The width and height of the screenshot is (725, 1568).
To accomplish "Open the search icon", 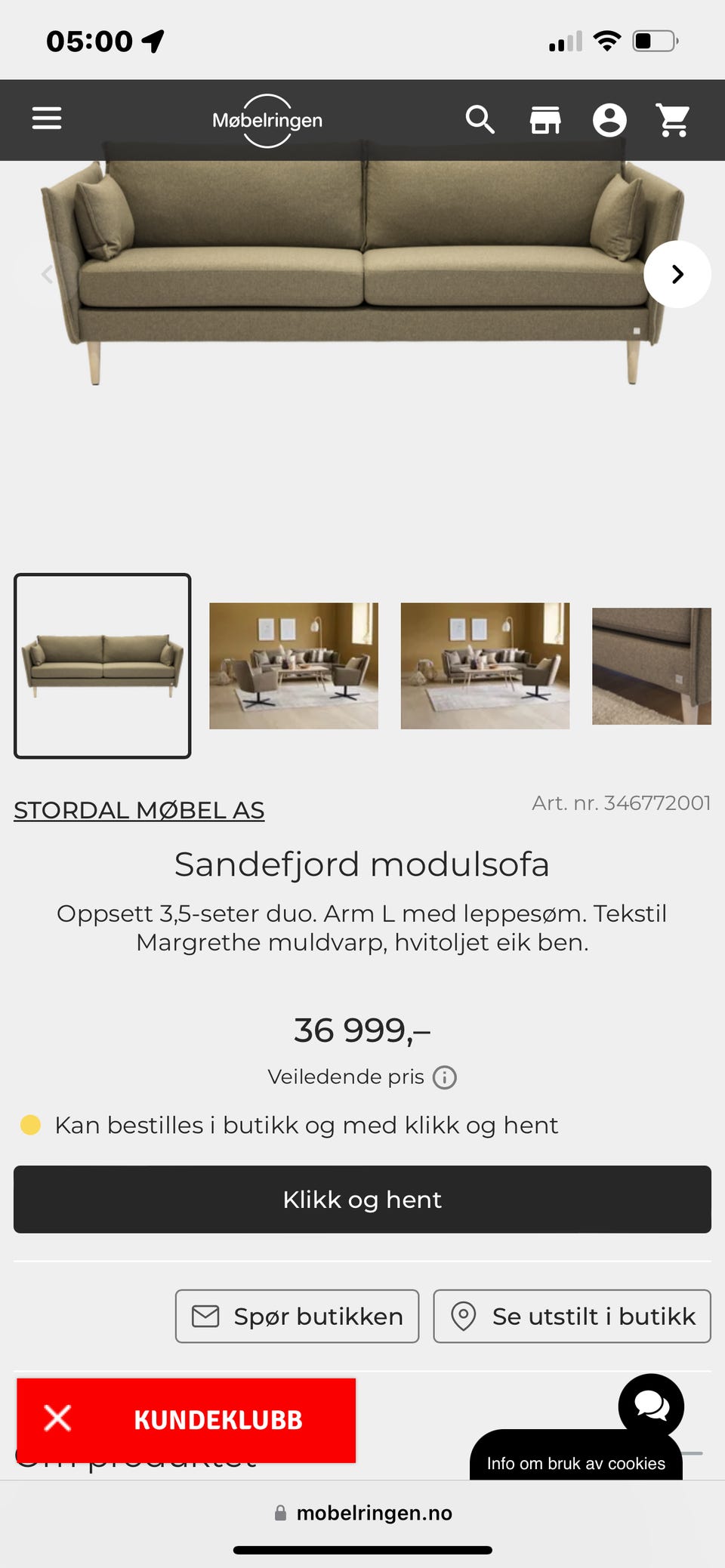I will click(480, 119).
